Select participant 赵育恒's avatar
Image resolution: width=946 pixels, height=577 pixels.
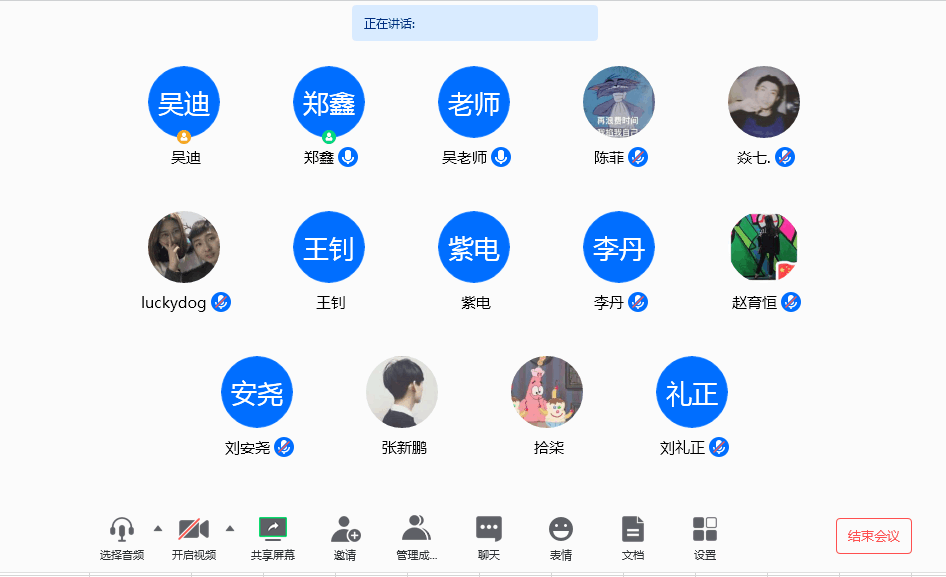(x=764, y=247)
